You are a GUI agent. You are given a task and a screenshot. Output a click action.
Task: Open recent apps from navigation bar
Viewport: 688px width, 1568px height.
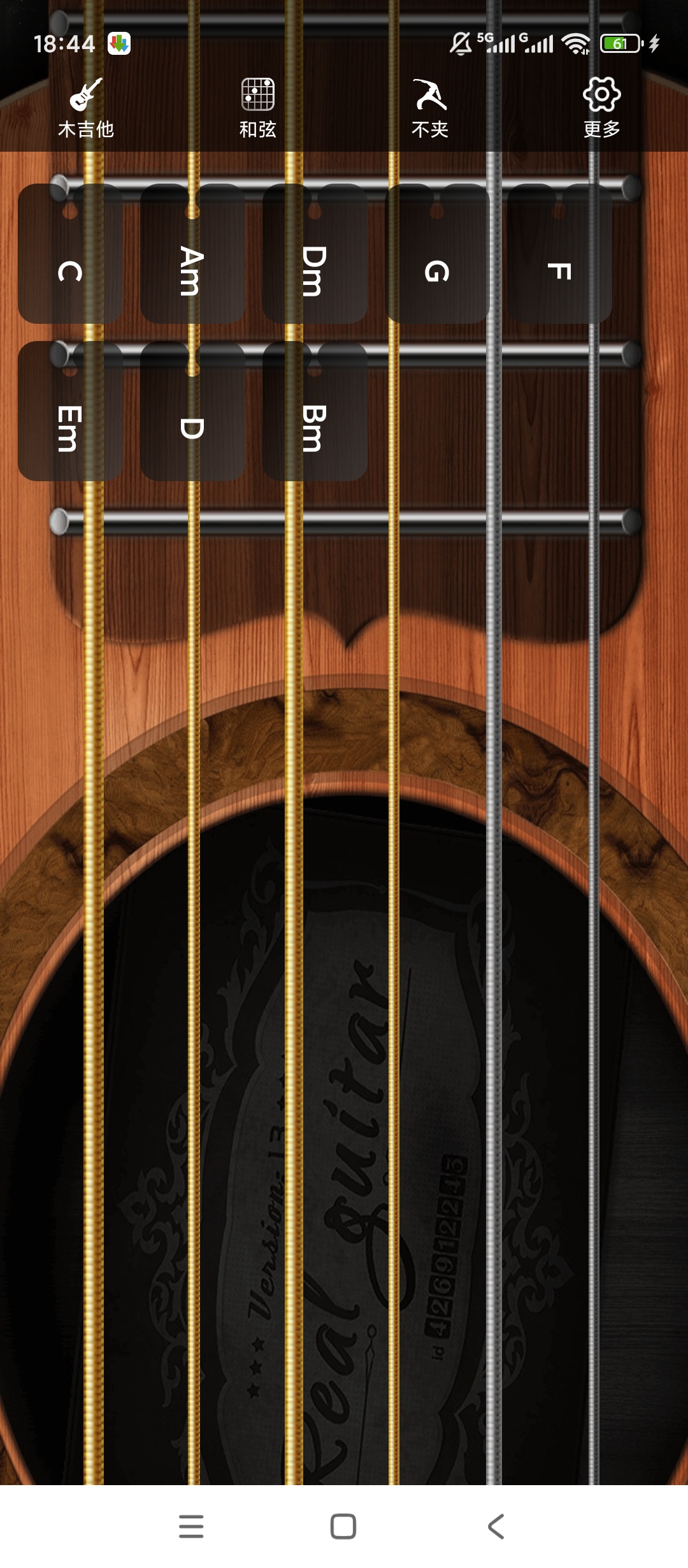click(x=191, y=1527)
